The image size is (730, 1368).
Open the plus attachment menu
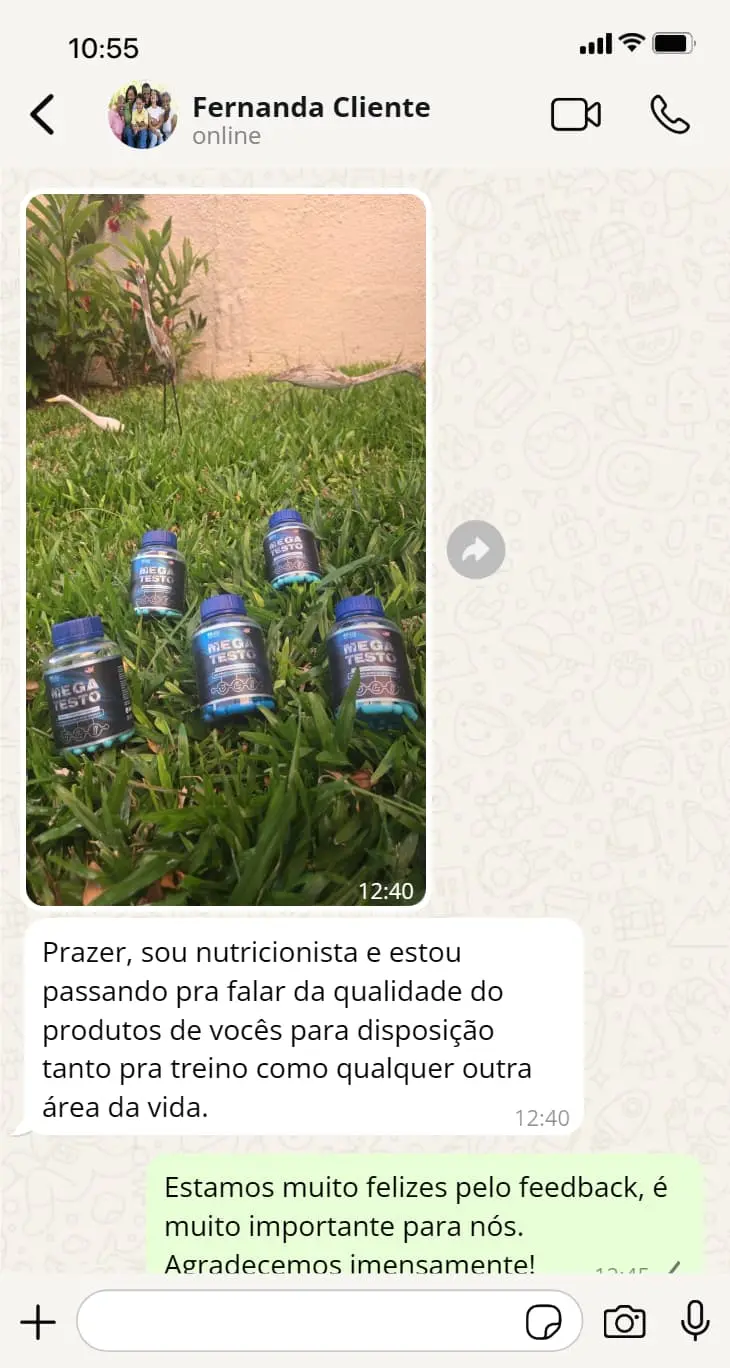[38, 1322]
